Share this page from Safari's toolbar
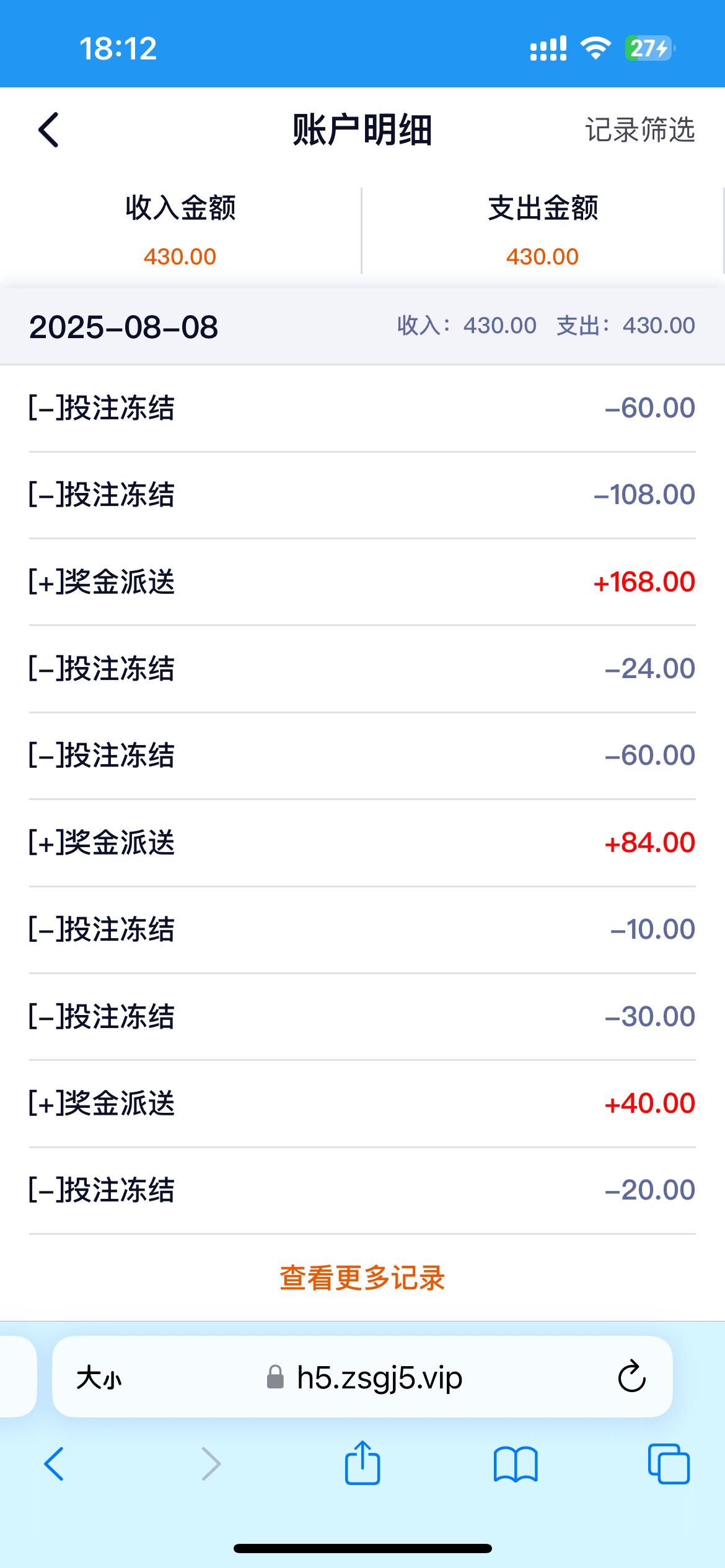The width and height of the screenshot is (725, 1568). (x=362, y=1463)
